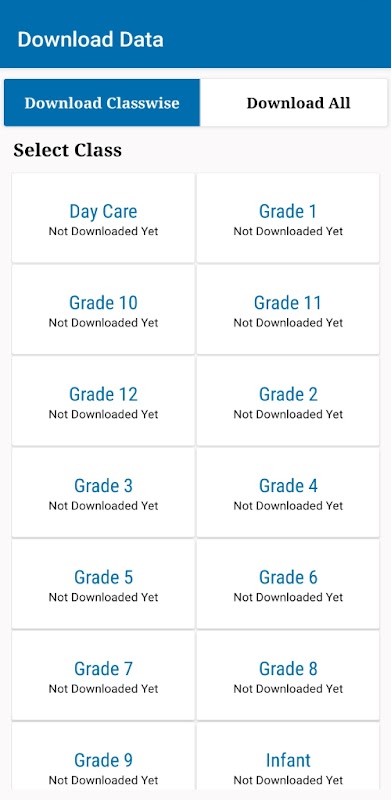The width and height of the screenshot is (391, 800).
Task: Select the Grade 1 class
Action: coord(288,218)
